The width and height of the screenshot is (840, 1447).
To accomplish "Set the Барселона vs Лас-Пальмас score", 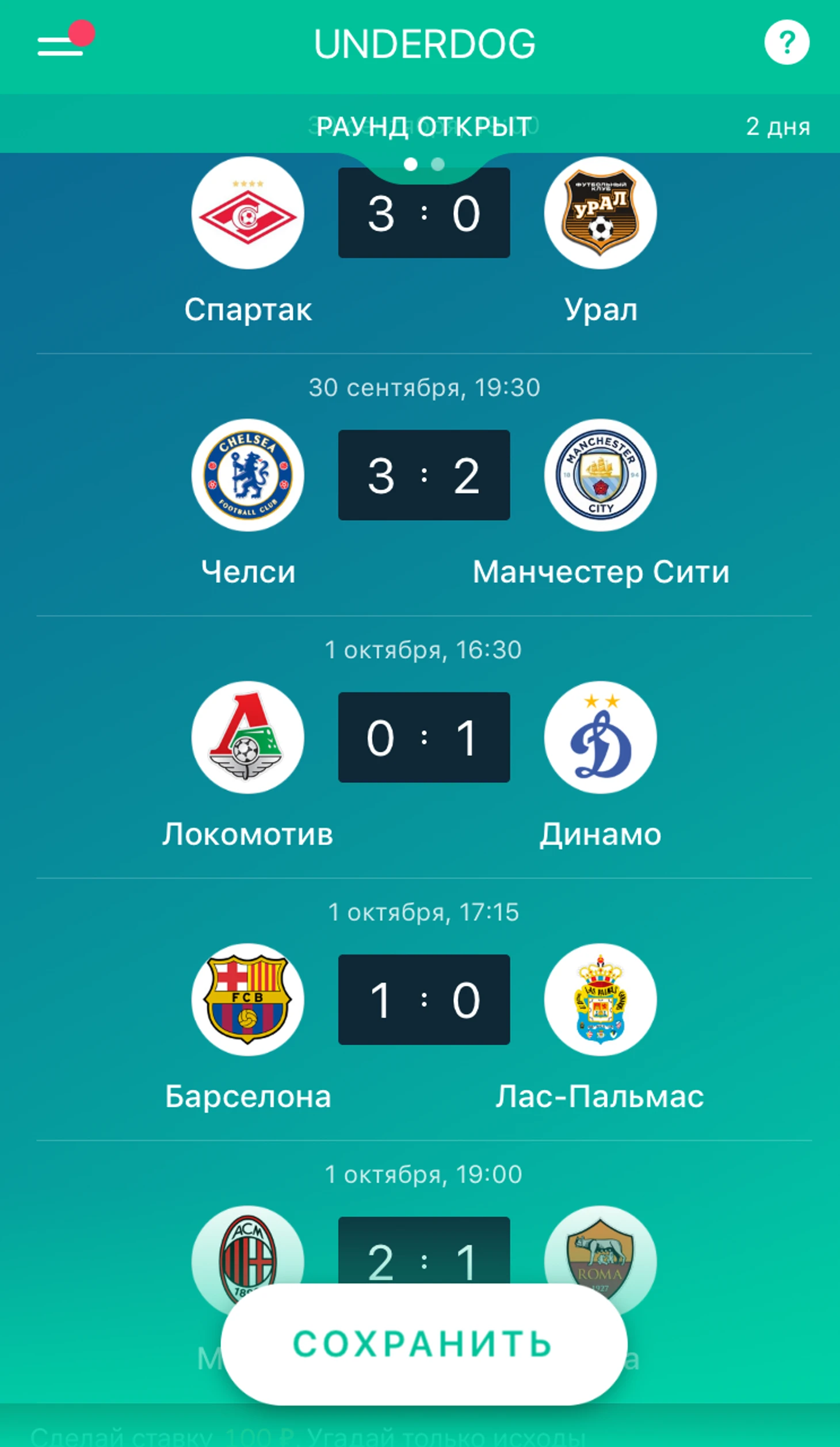I will coord(423,1000).
